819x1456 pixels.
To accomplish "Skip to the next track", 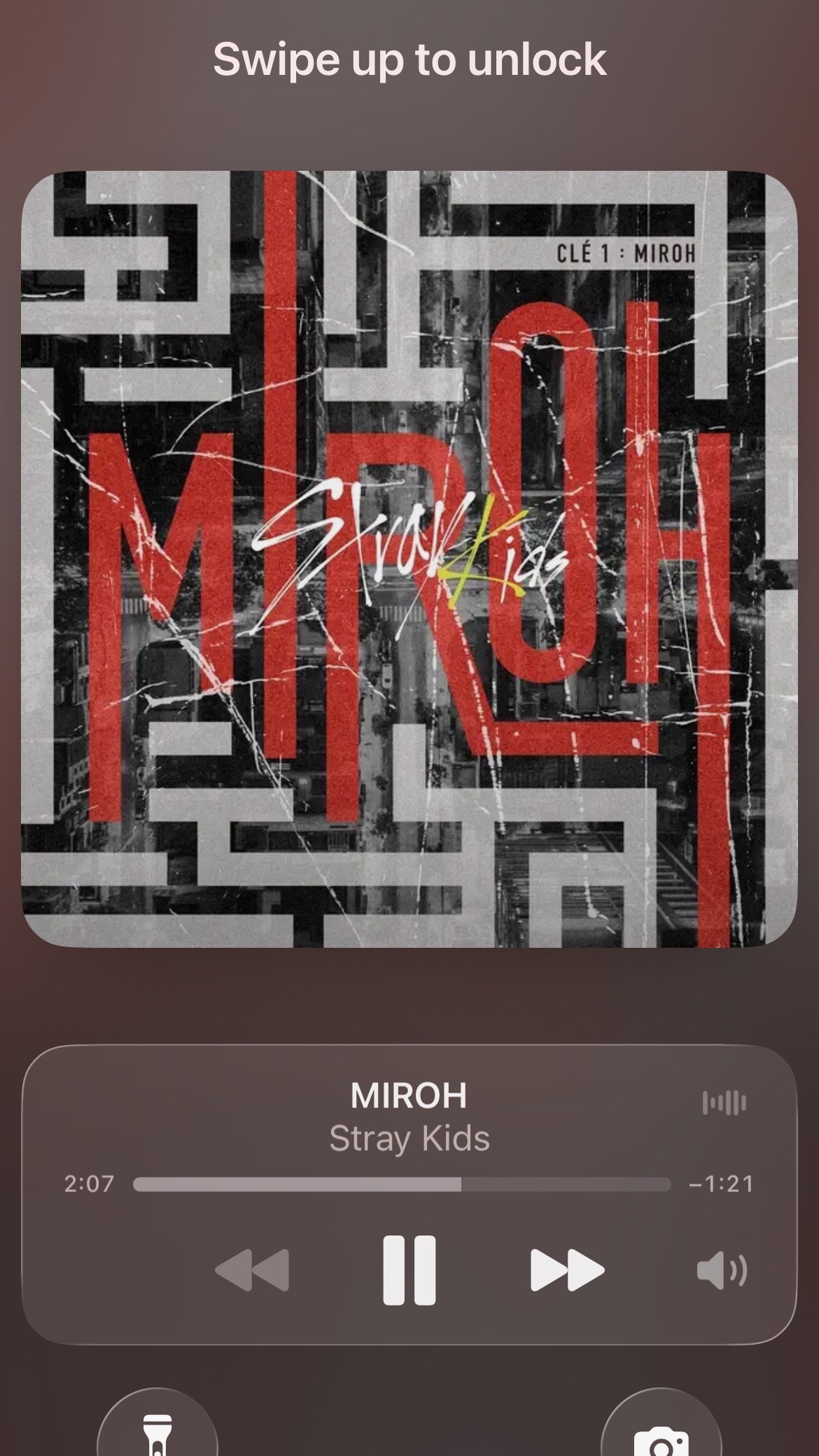I will (567, 1270).
